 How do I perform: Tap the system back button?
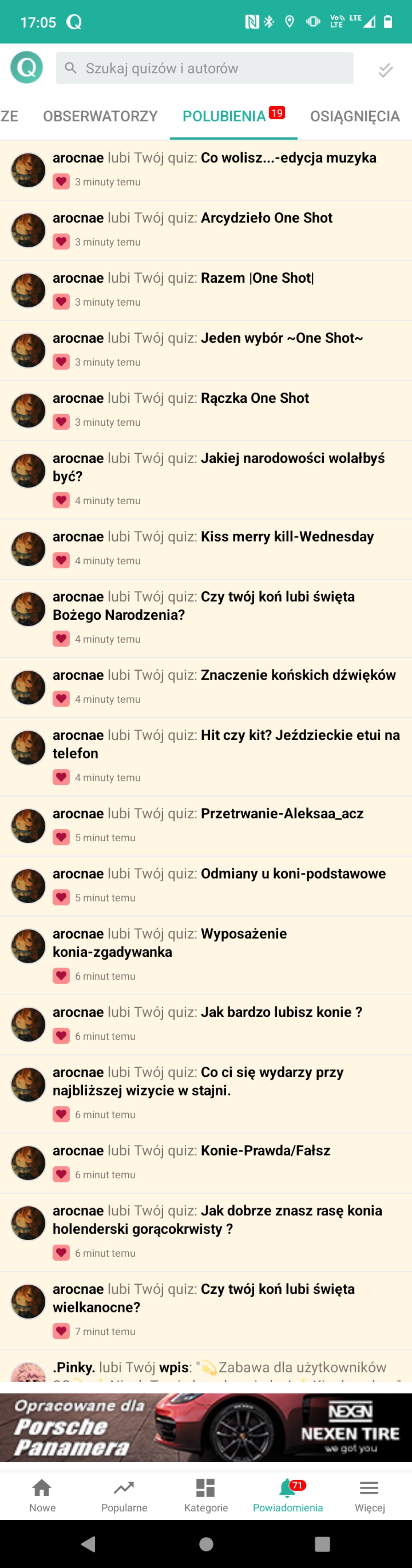click(89, 1543)
